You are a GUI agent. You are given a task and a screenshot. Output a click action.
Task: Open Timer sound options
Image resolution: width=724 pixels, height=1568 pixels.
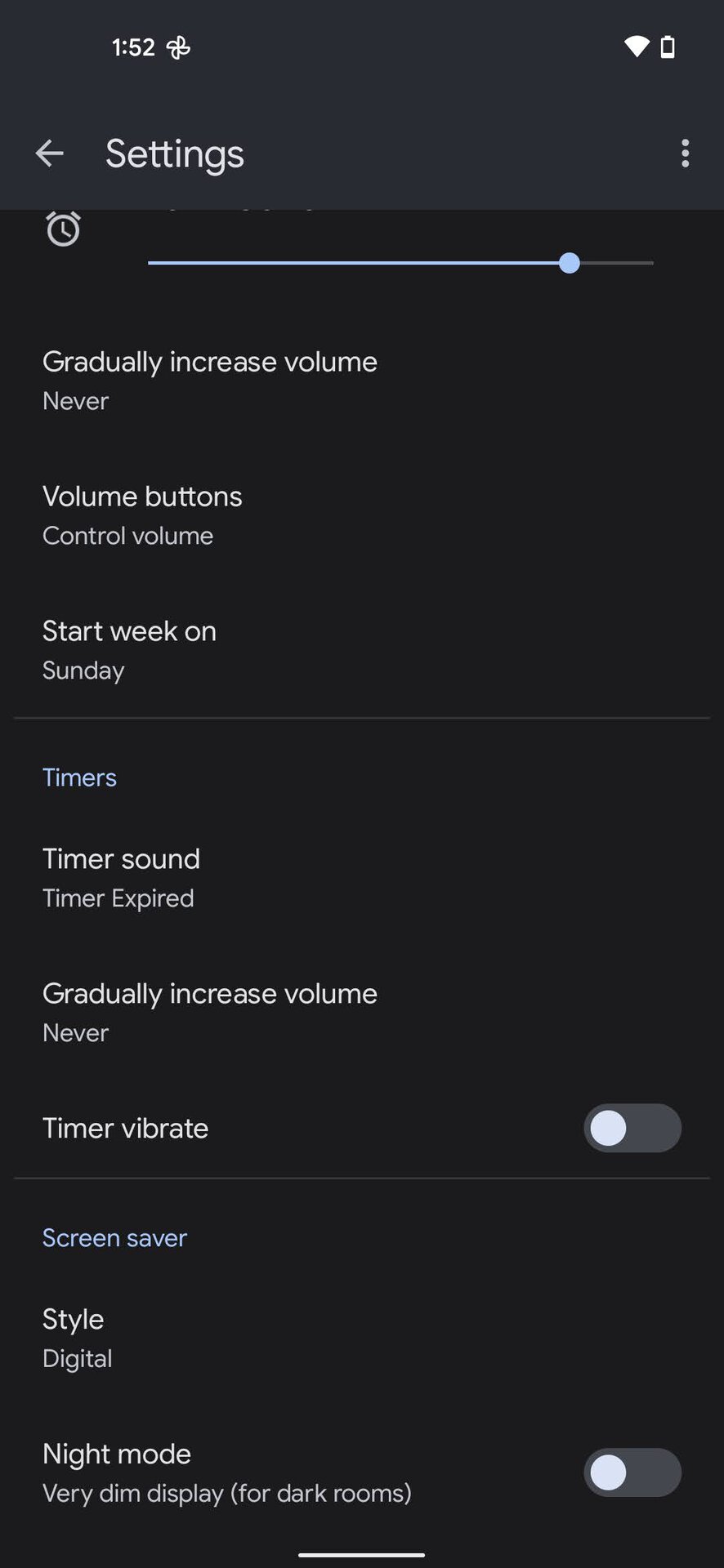click(121, 877)
